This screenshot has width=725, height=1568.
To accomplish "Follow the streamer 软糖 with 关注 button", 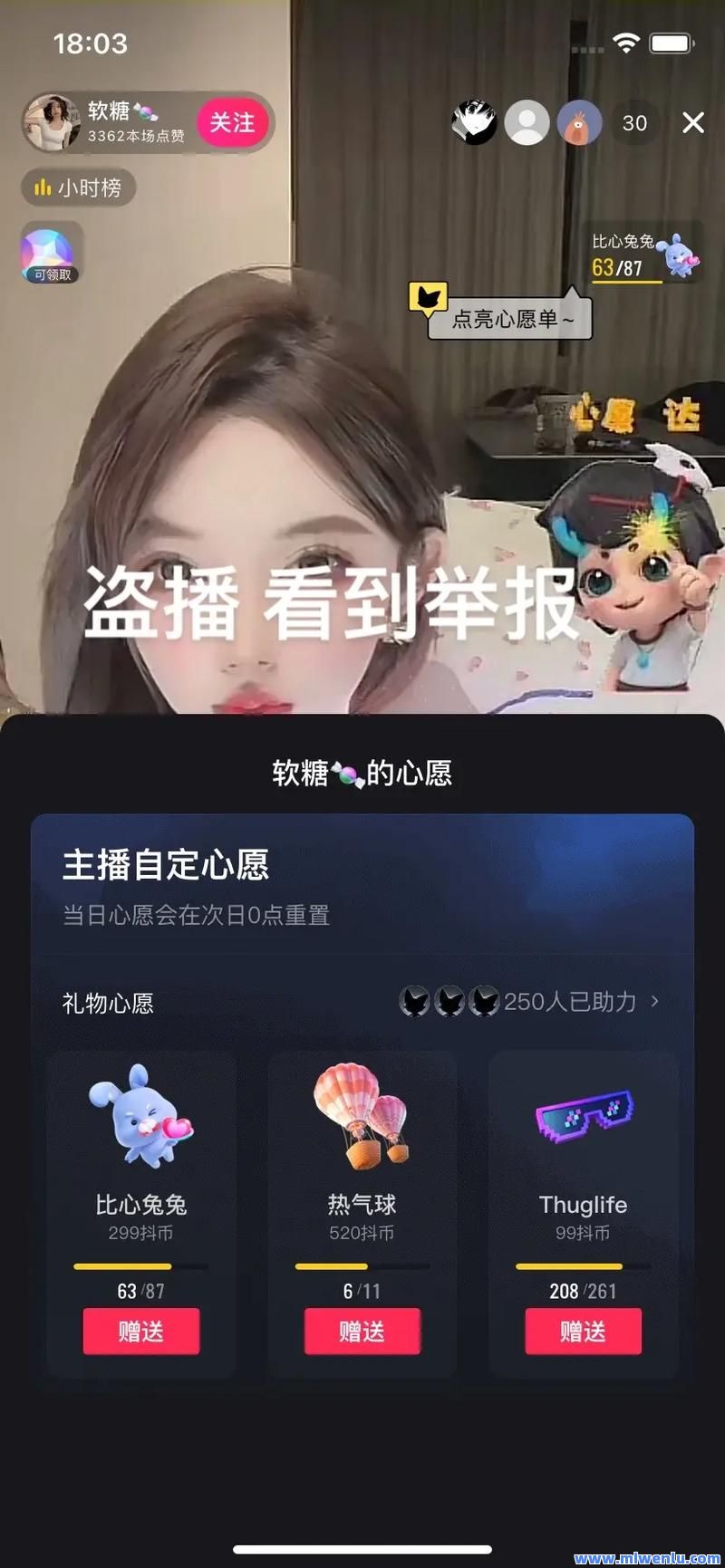I will 232,122.
